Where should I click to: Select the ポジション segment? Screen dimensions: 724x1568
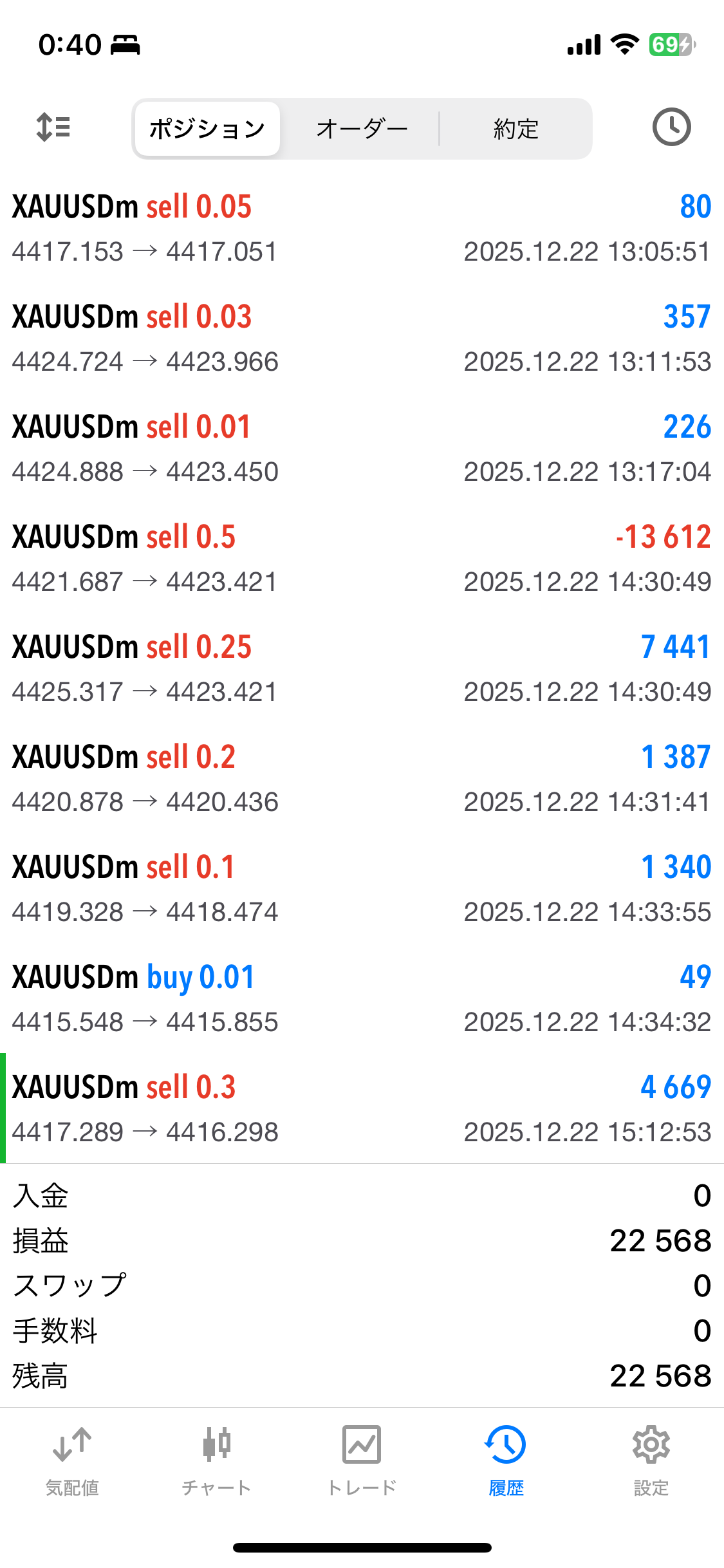coord(207,129)
